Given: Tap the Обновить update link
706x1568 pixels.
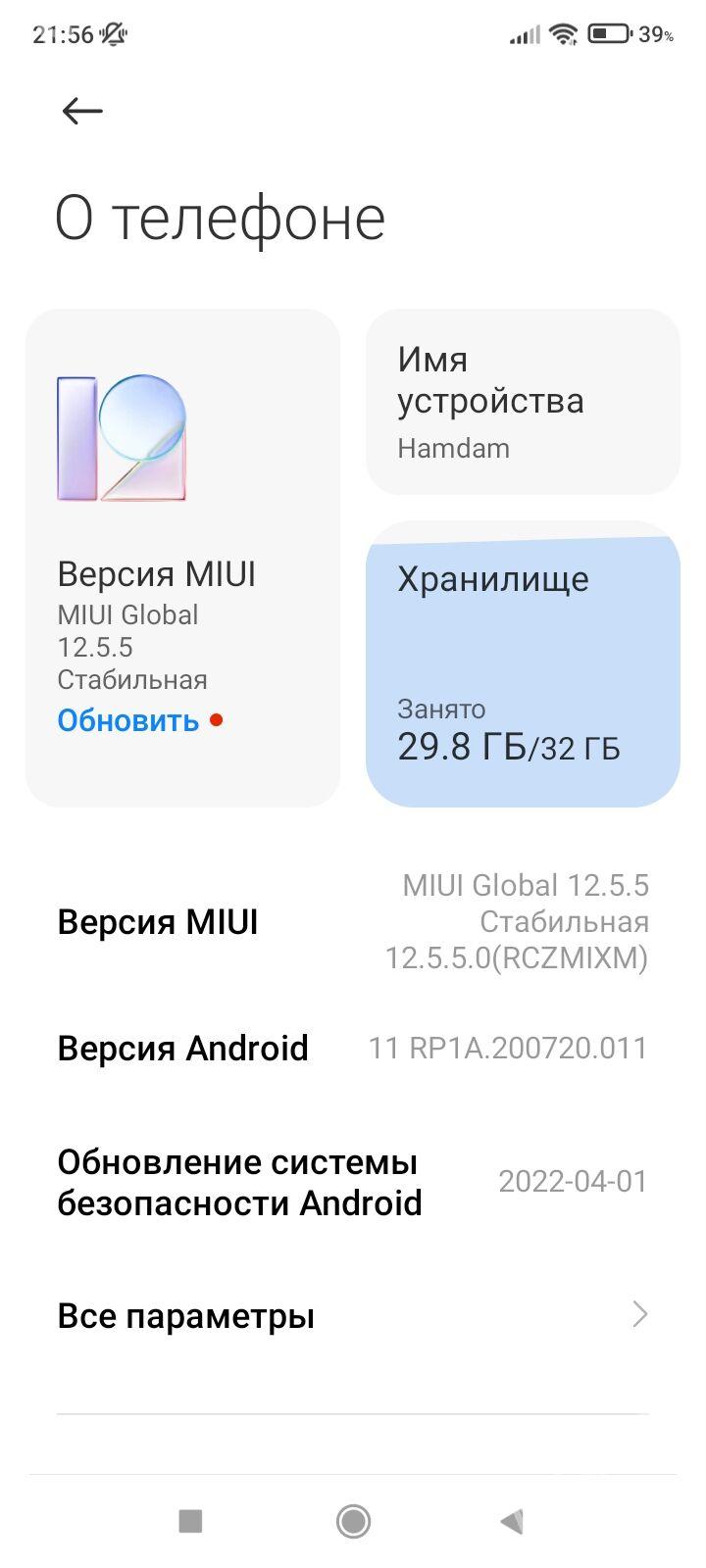Looking at the screenshot, I should tap(128, 720).
